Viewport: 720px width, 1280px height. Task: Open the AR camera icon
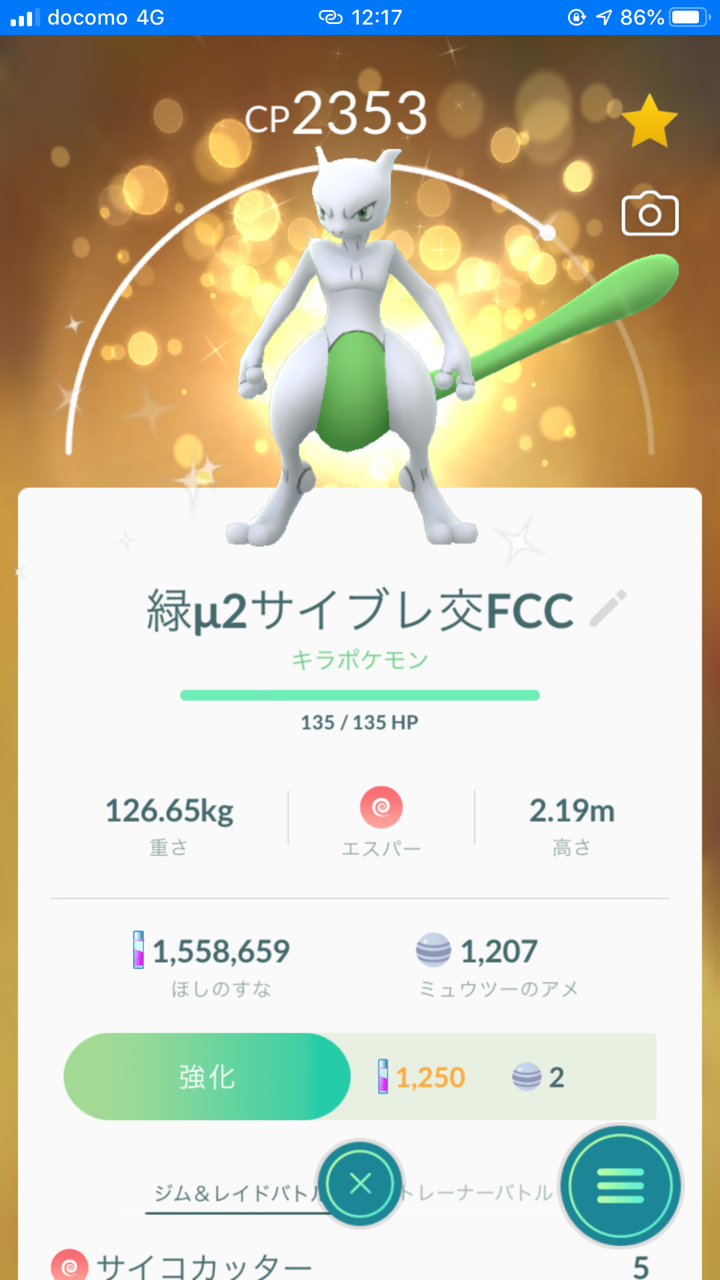[650, 214]
